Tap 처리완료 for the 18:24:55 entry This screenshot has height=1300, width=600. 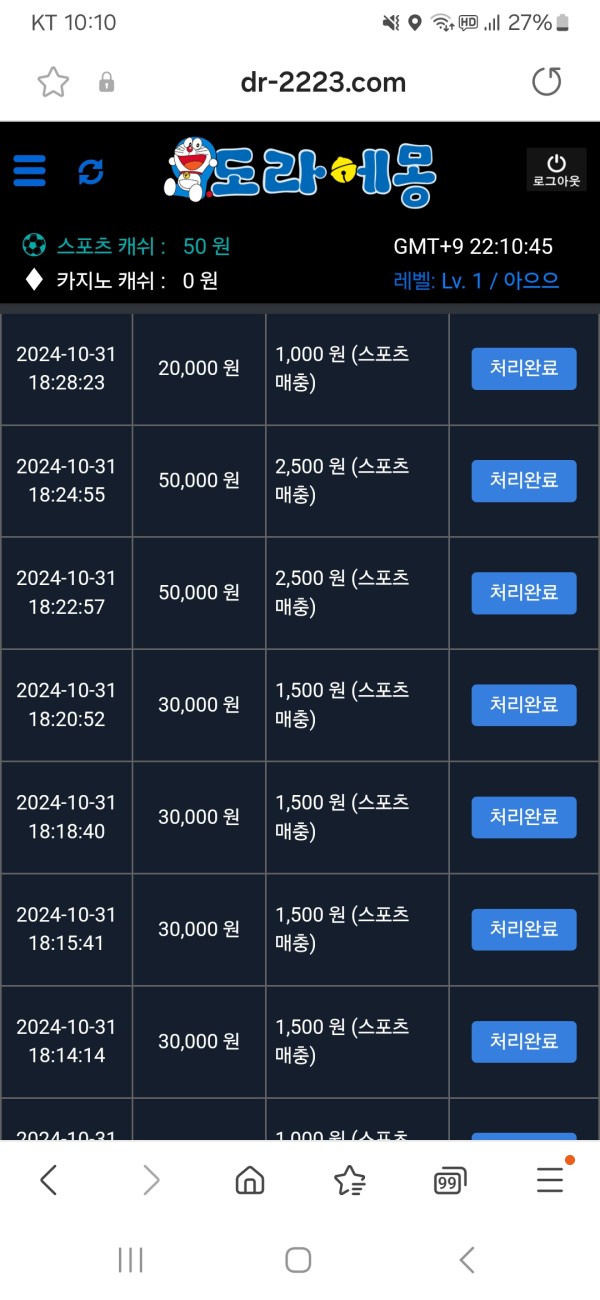click(x=524, y=481)
